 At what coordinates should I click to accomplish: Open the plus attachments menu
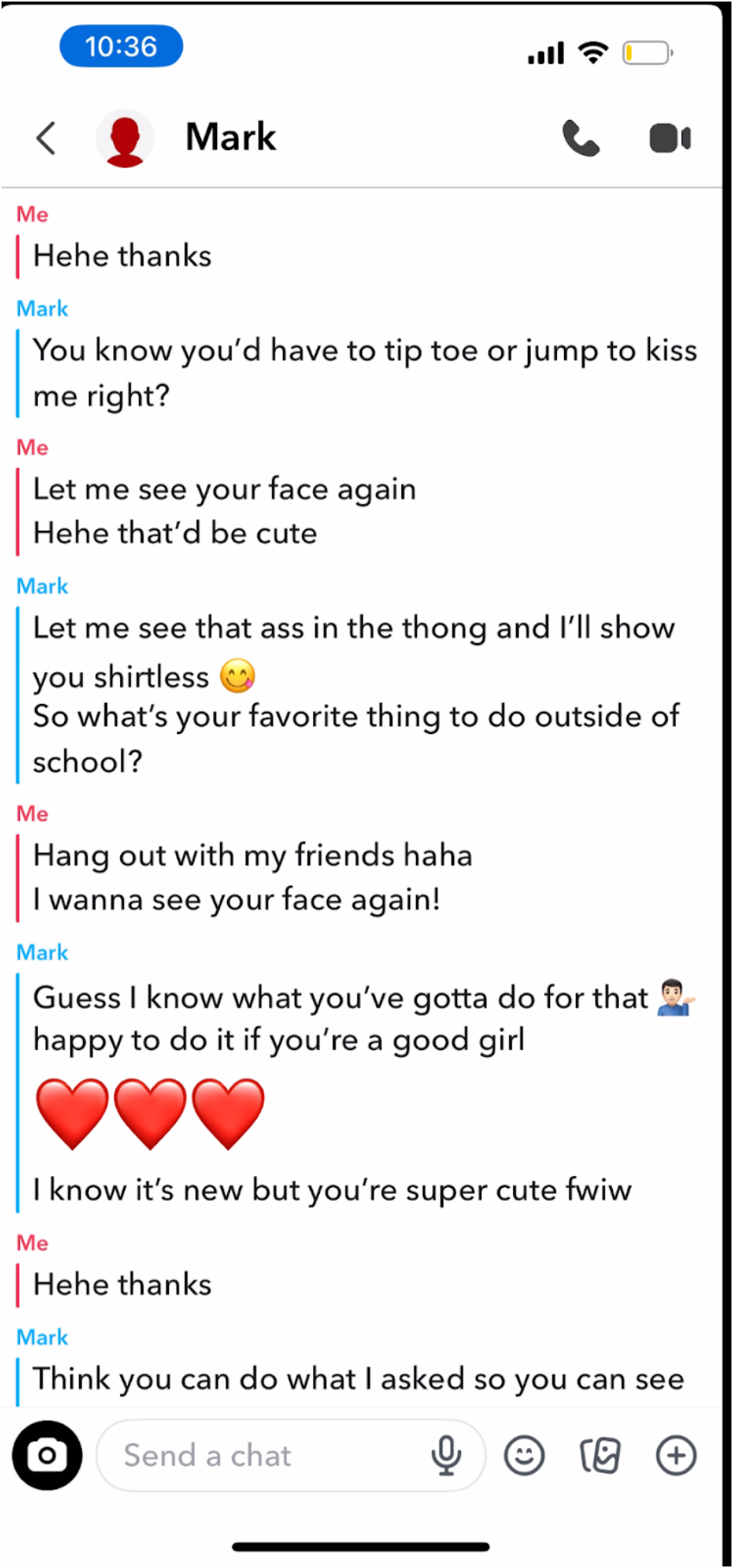click(676, 1455)
